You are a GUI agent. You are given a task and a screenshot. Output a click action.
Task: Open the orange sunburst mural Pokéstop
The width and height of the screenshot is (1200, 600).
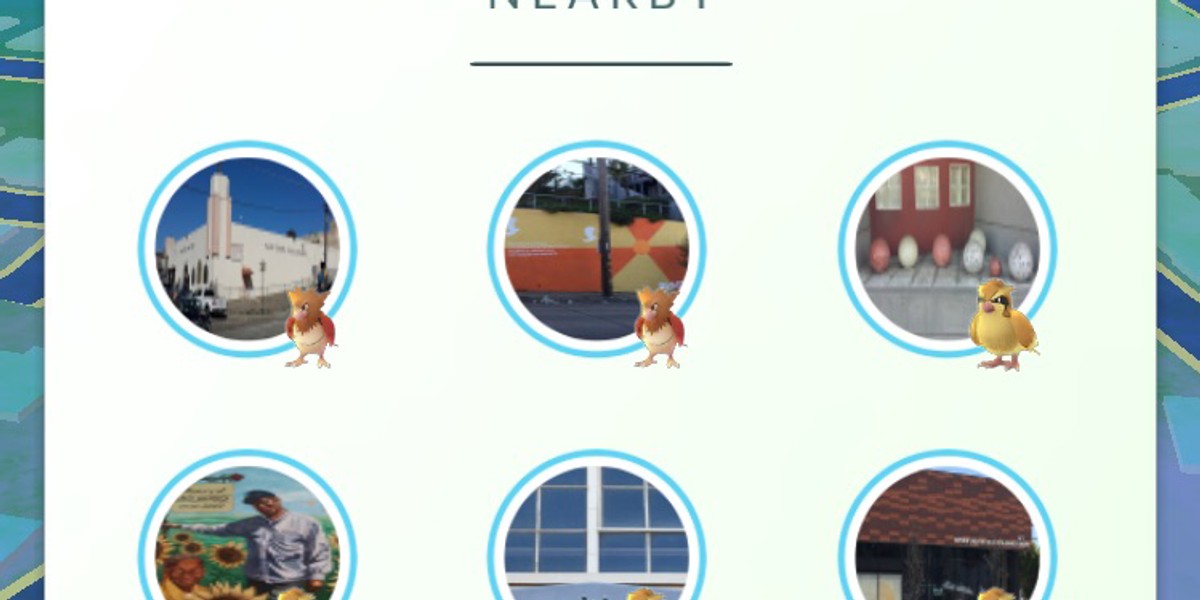(596, 249)
